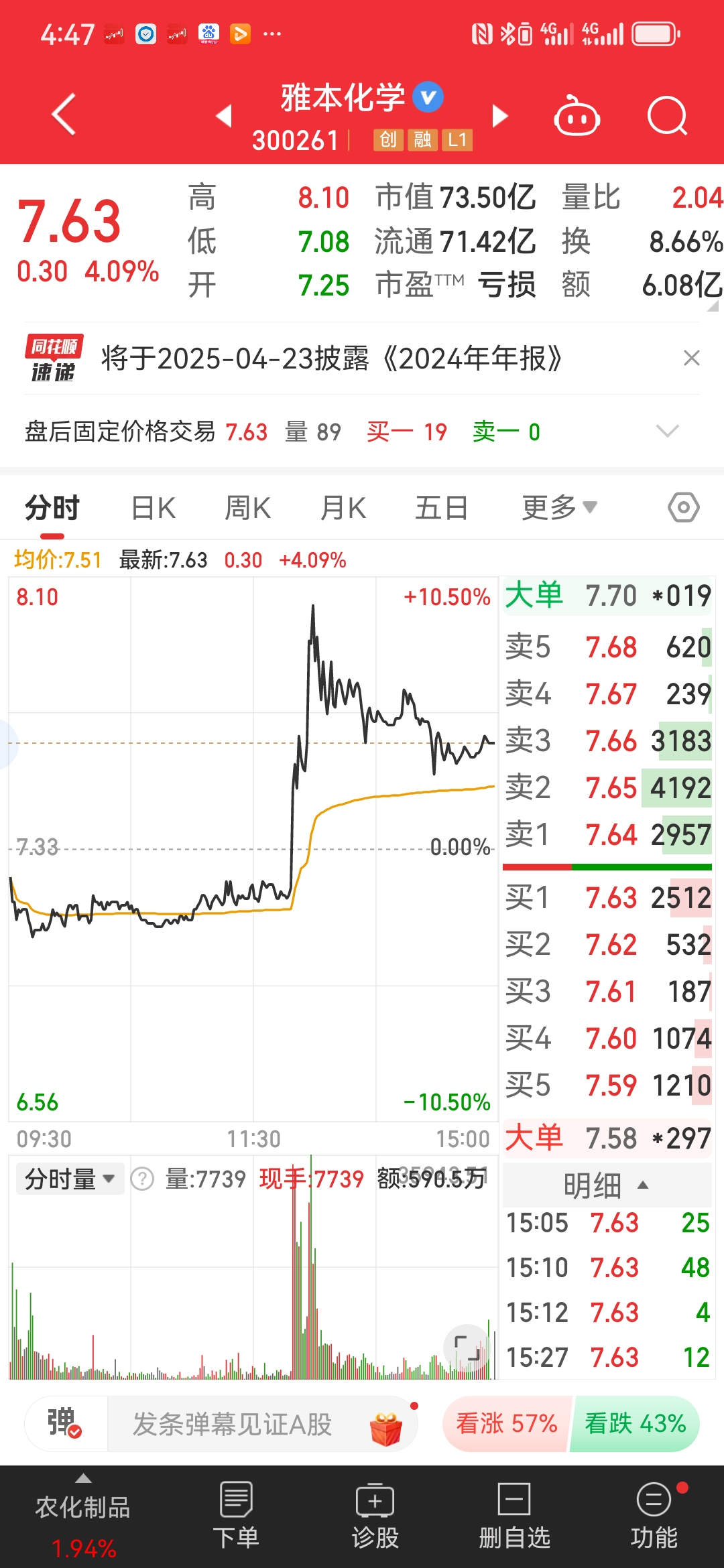Tap the 诊股 diagnosis icon
The height and width of the screenshot is (1568, 724).
pyautogui.click(x=375, y=1511)
